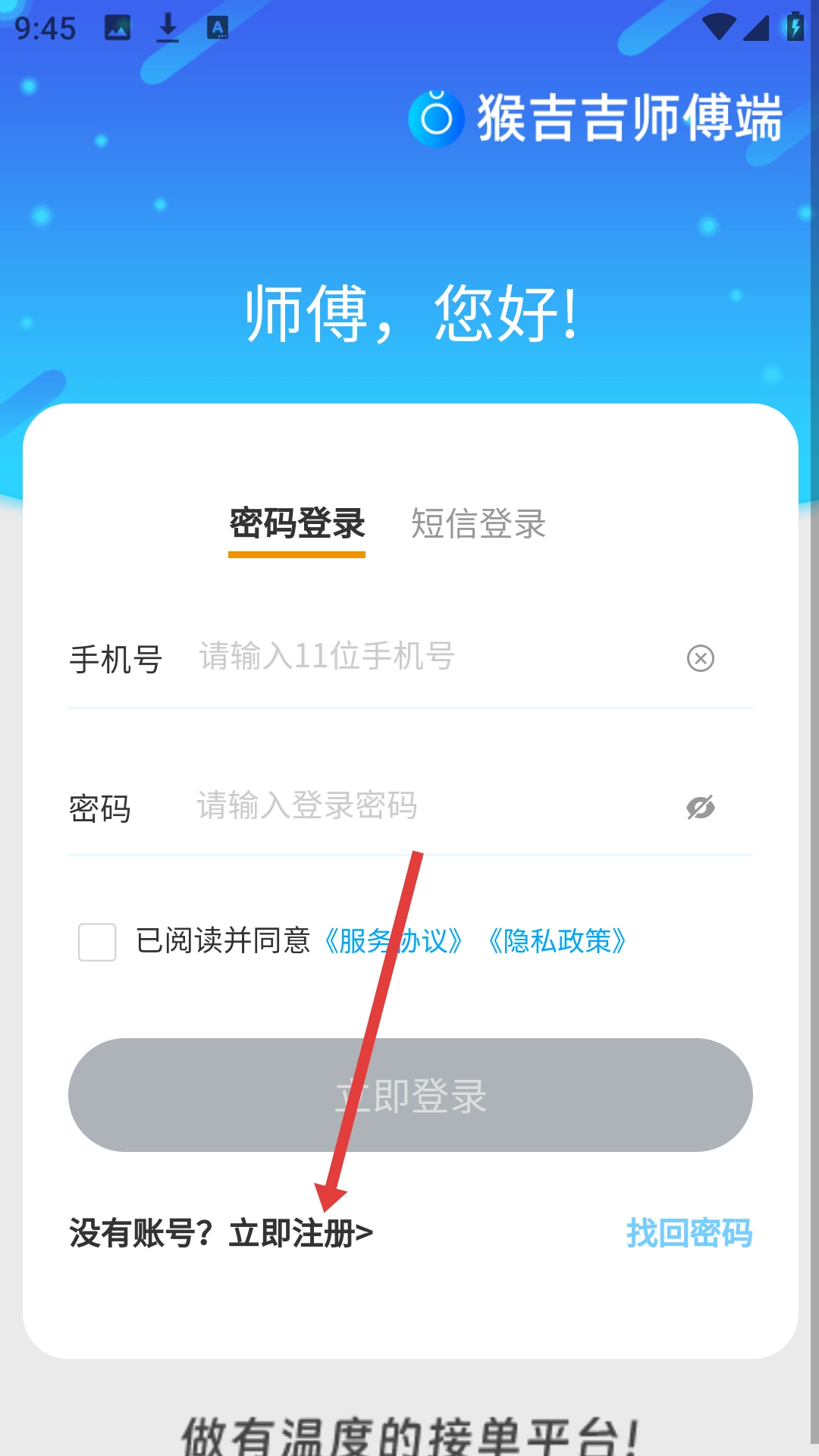Image resolution: width=819 pixels, height=1456 pixels.
Task: Tap the 立即登录 button
Action: (x=410, y=1095)
